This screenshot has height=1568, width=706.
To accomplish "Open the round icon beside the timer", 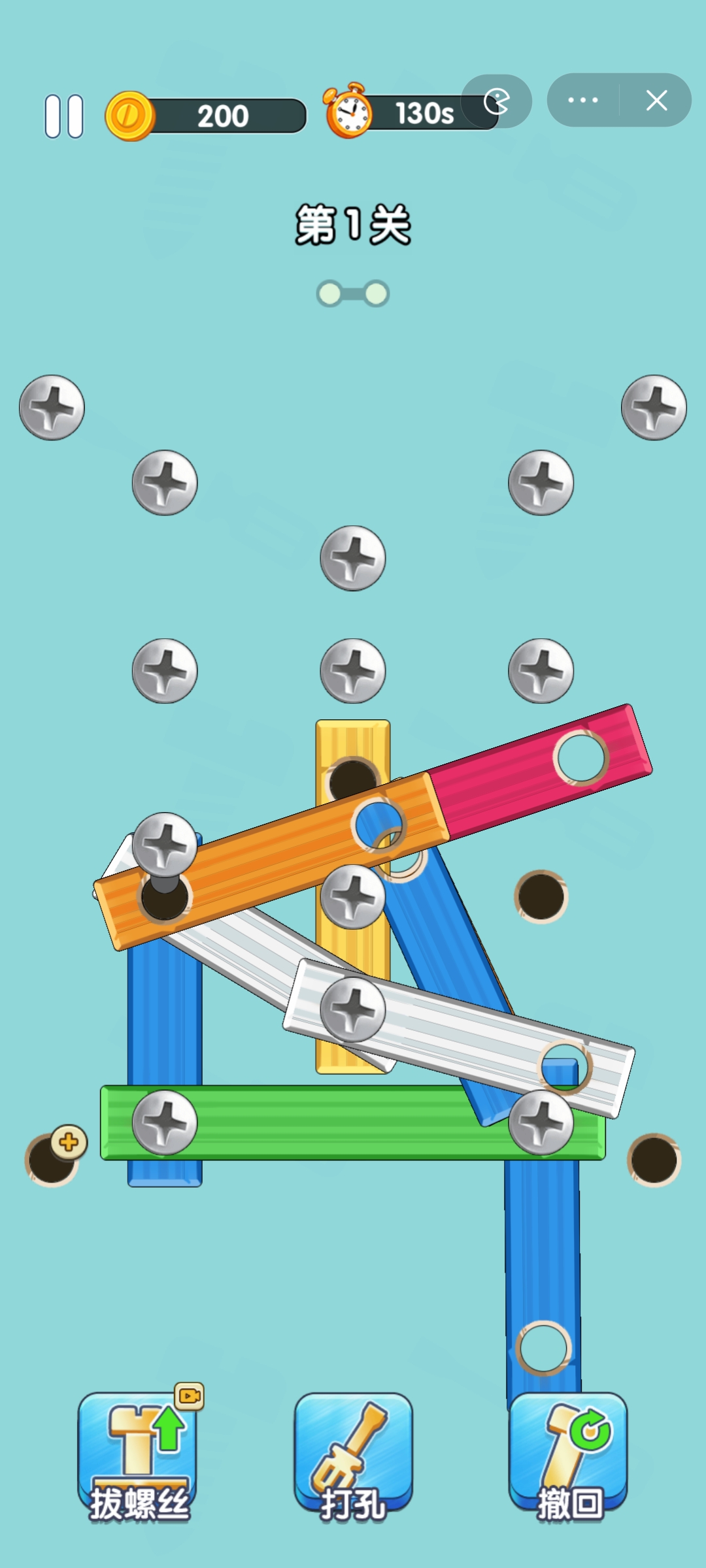I will [x=497, y=101].
